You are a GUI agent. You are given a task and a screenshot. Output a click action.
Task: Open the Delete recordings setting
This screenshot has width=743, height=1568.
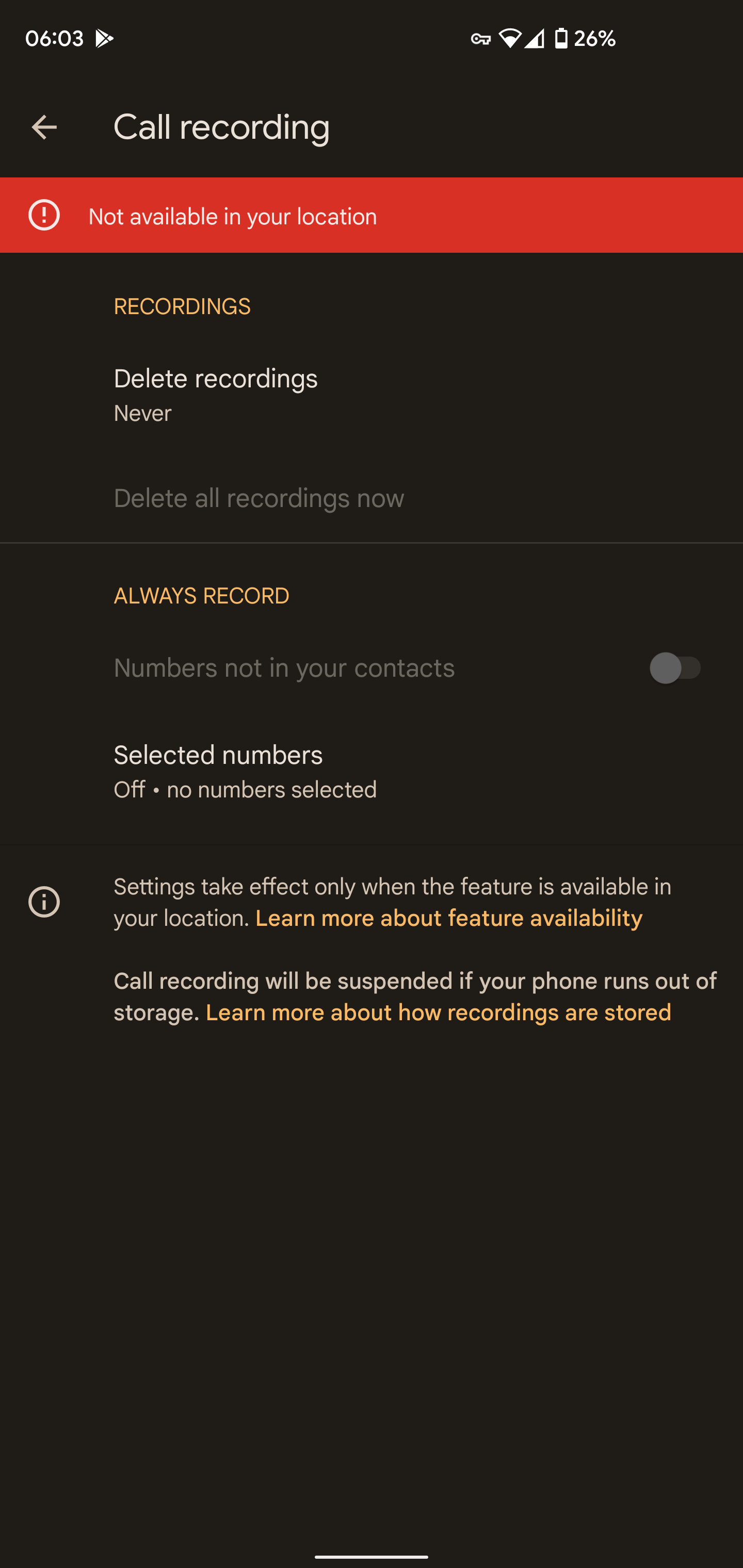216,395
